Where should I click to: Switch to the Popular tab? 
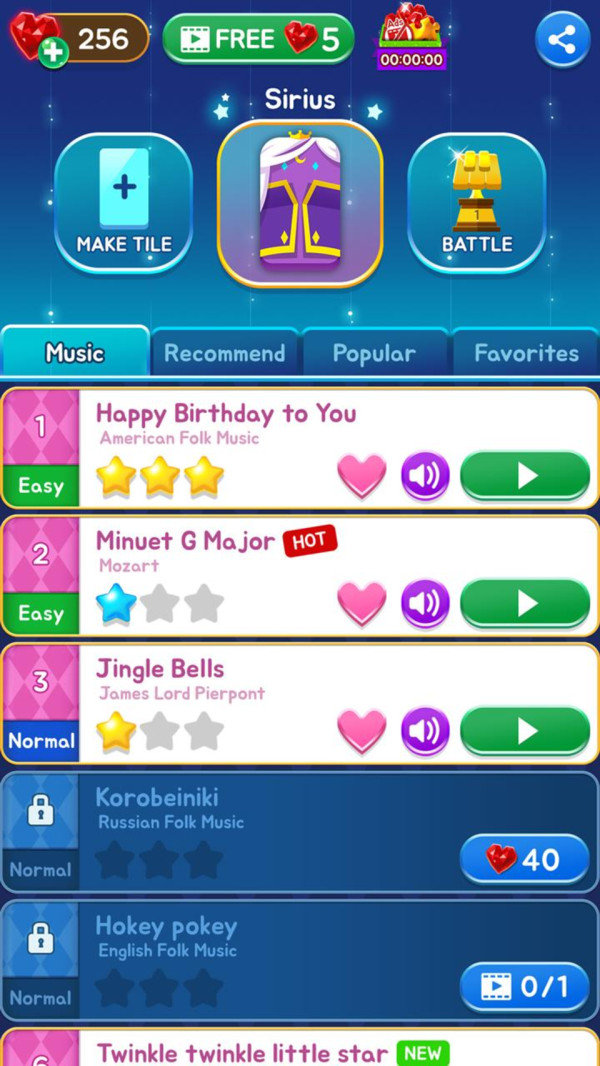[x=374, y=353]
